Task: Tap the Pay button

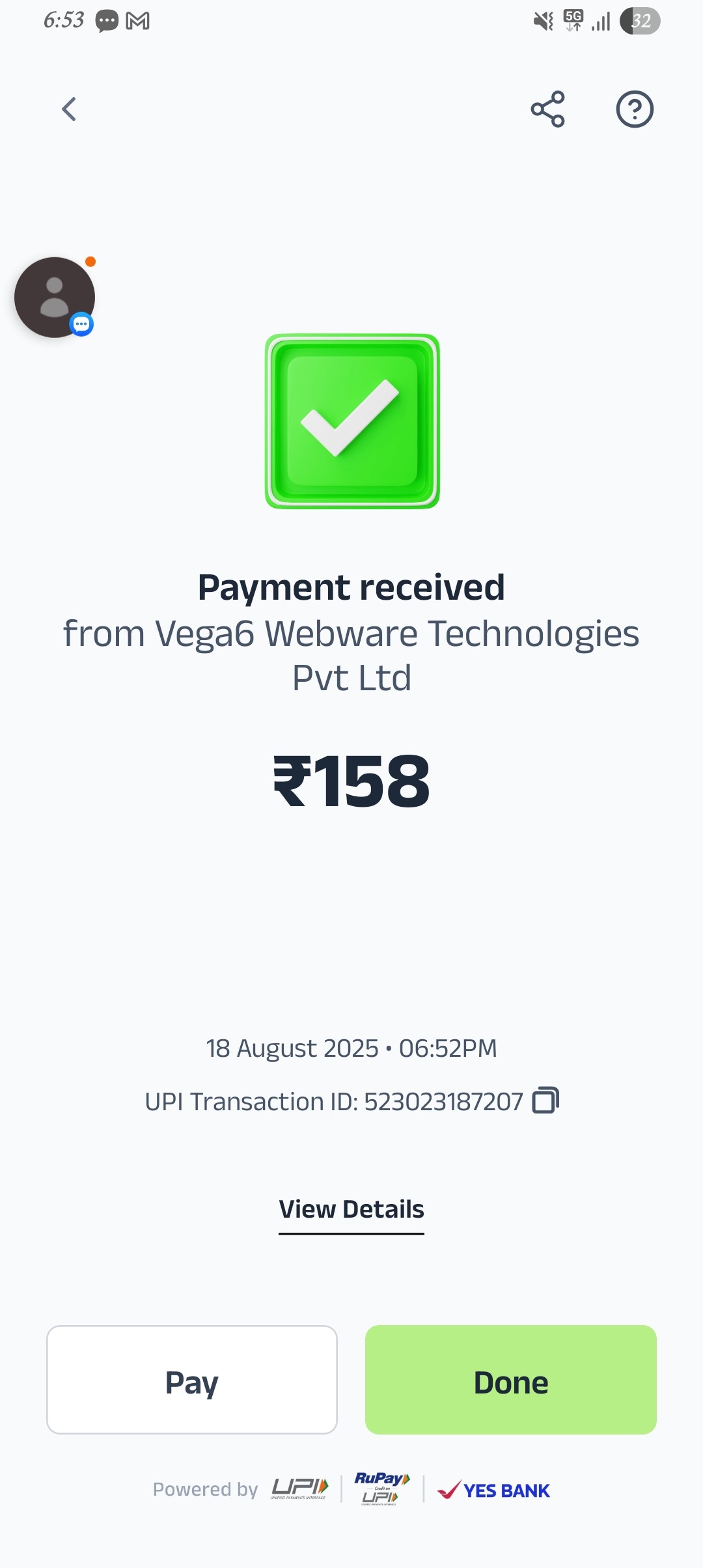Action: click(x=192, y=1380)
